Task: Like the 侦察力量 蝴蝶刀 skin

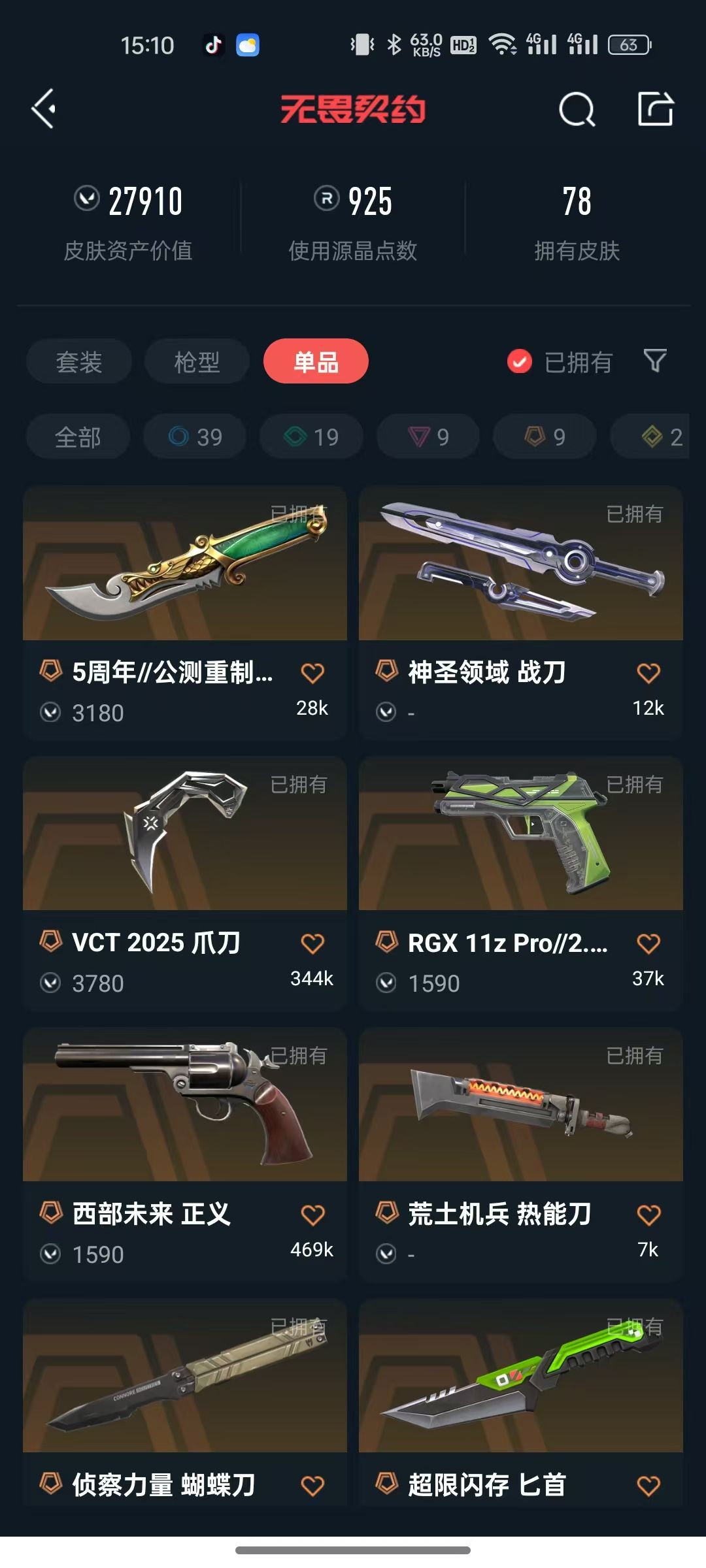Action: [312, 1486]
